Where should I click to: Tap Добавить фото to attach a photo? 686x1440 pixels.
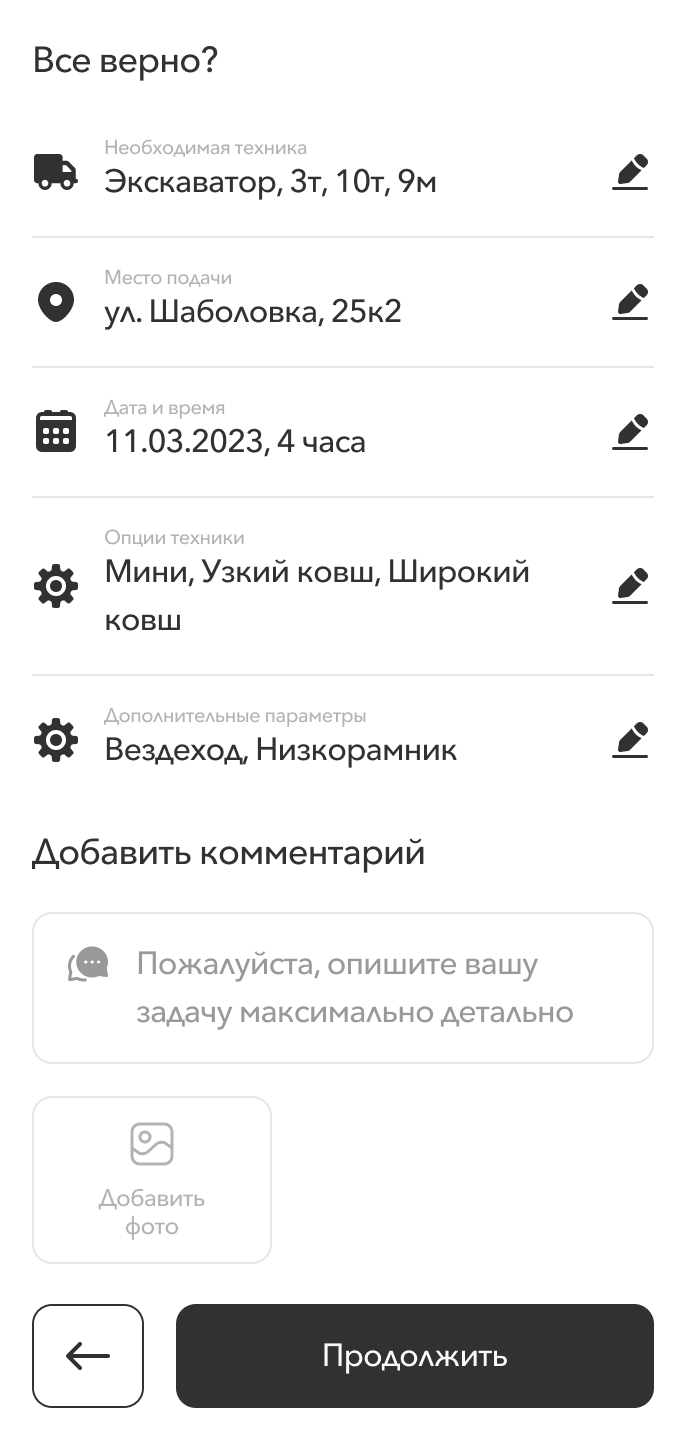pyautogui.click(x=152, y=1180)
